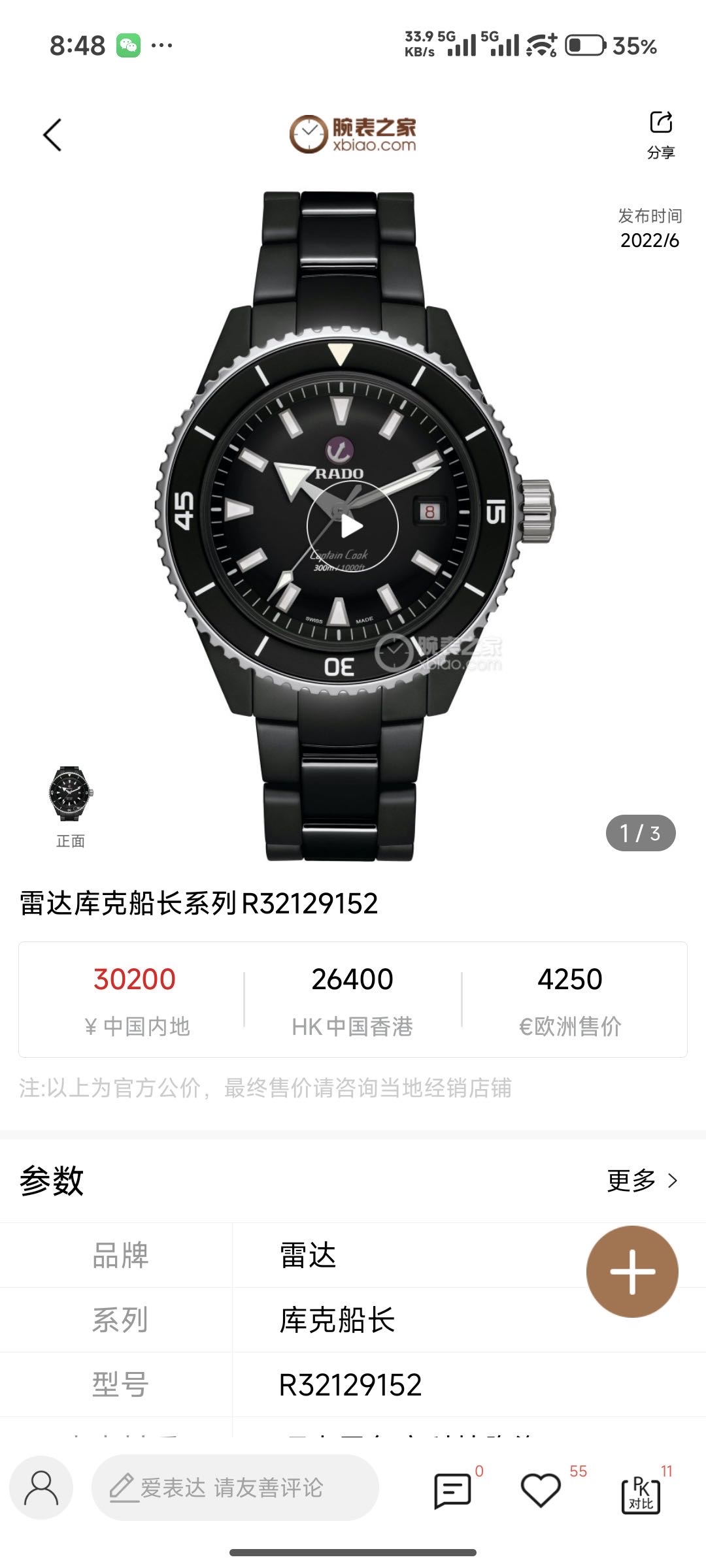Tap the comment input field
Screen dimensions: 706x1568
(x=235, y=1488)
